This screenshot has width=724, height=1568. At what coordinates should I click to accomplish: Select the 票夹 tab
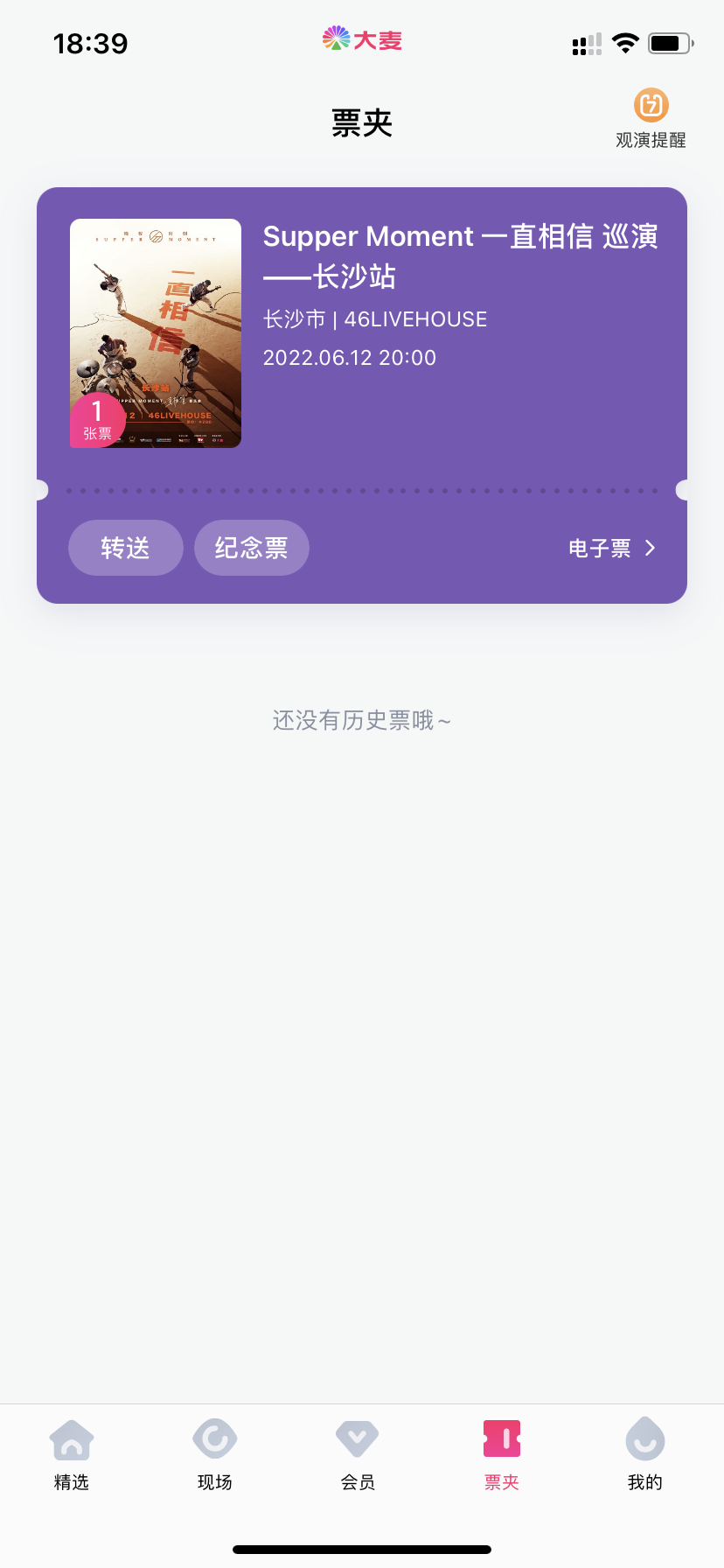pyautogui.click(x=502, y=1454)
